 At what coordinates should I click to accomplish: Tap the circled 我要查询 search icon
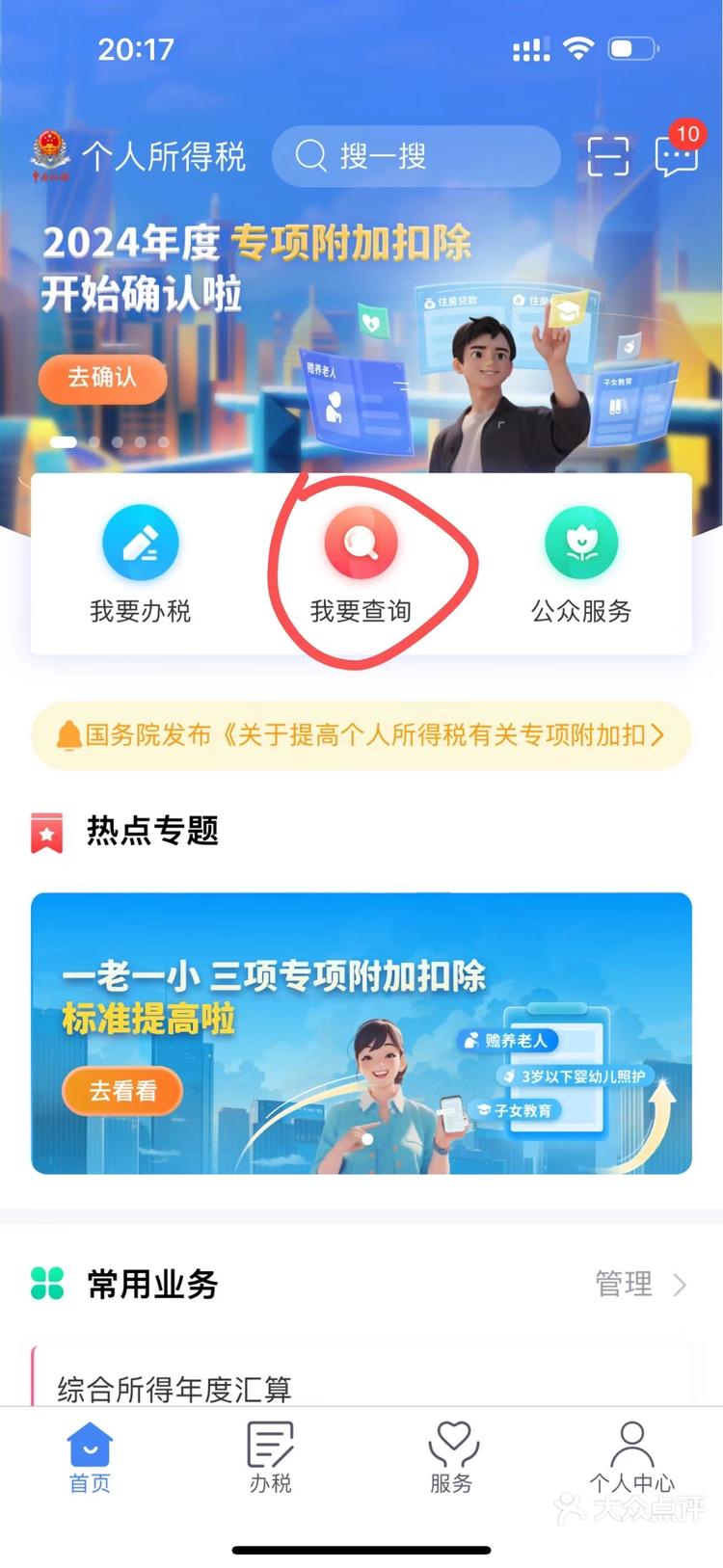[361, 543]
